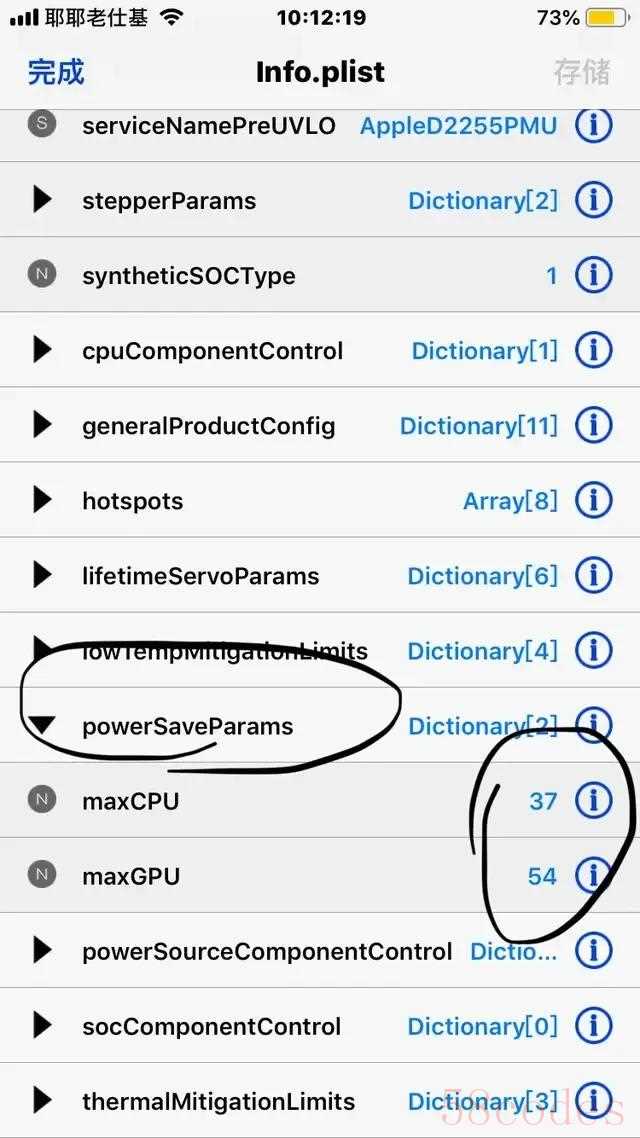Expand the hotspots array
Viewport: 640px width, 1138px height.
click(x=43, y=500)
